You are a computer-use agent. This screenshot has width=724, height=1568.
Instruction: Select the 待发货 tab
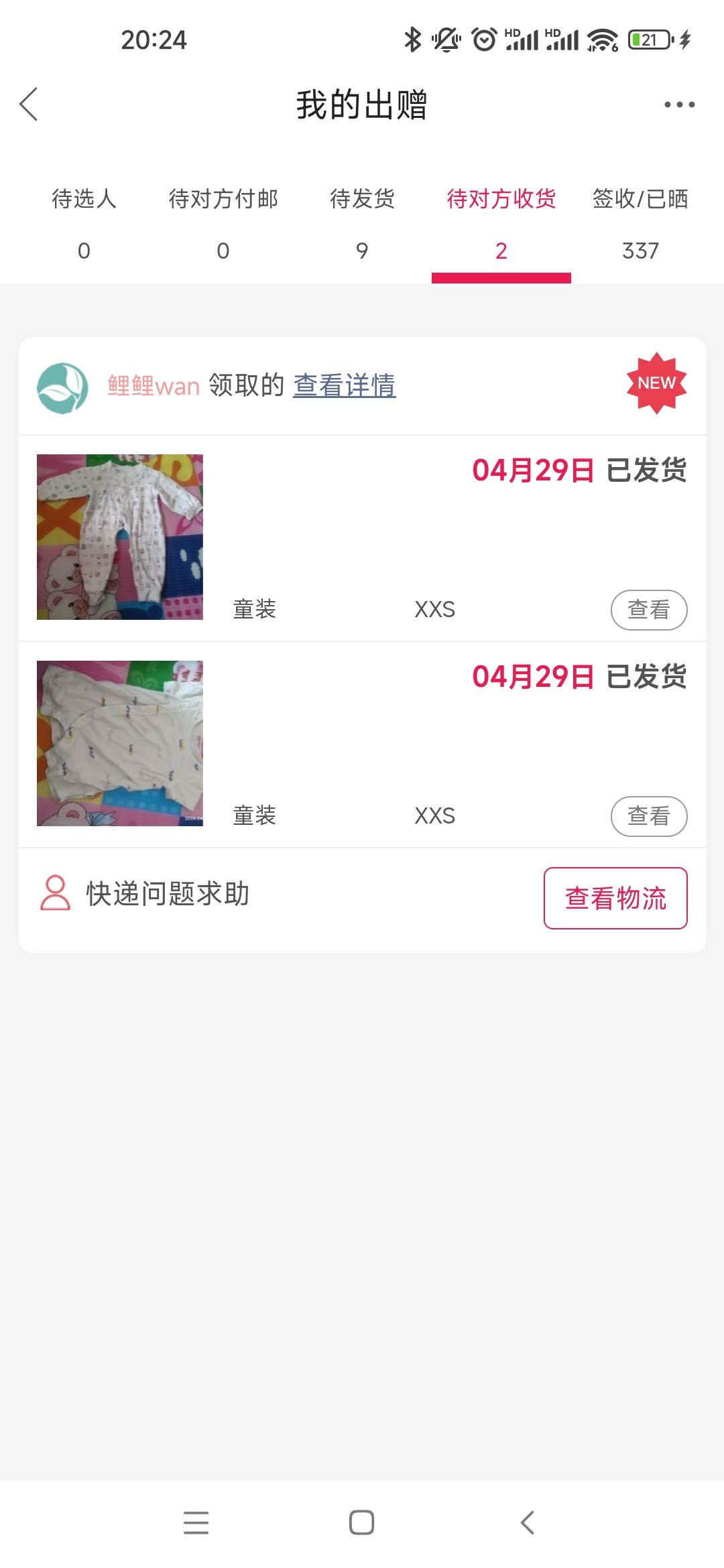click(362, 224)
